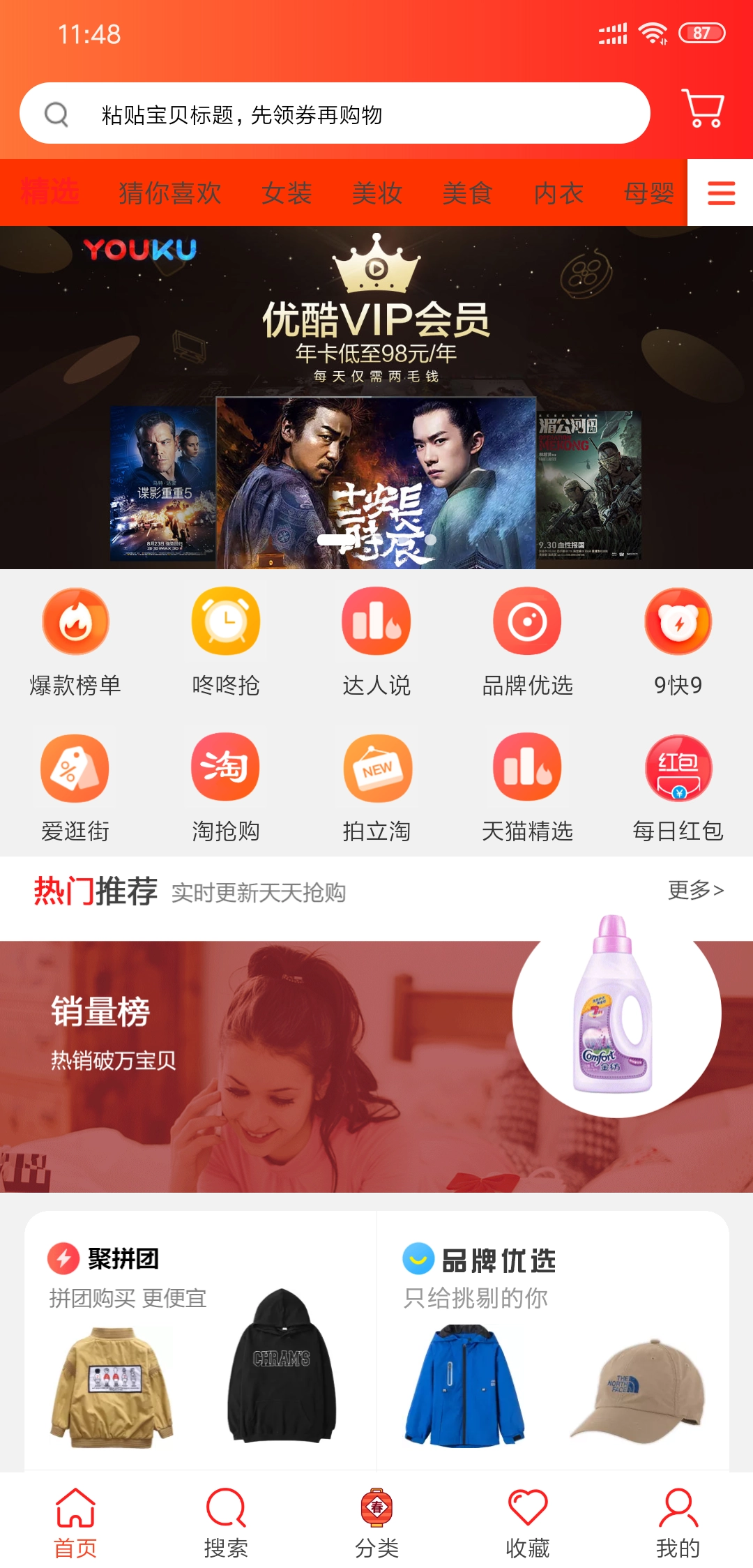Open the 美妆 category tab
Screen dimensions: 753x1568
376,193
